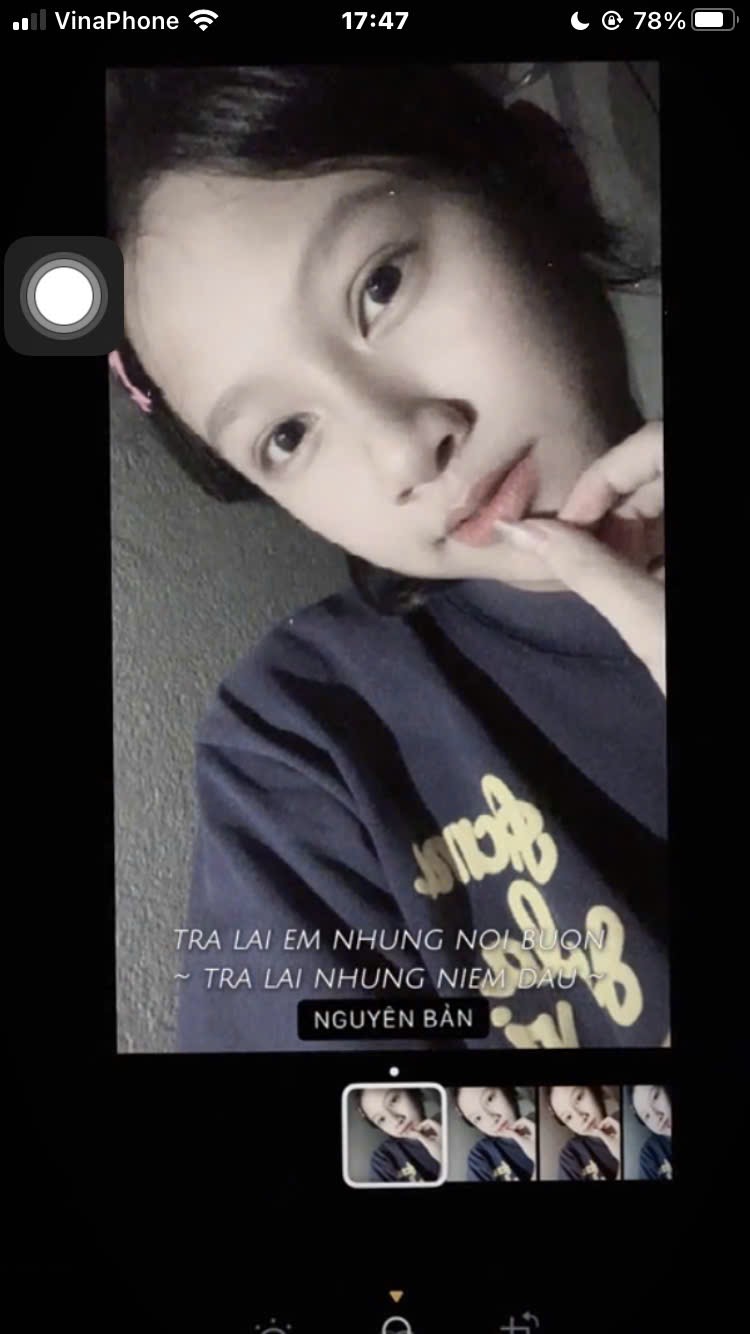This screenshot has height=1334, width=750.
Task: Apply the fourth, partly visible filter thumbnail
Action: click(x=650, y=1135)
